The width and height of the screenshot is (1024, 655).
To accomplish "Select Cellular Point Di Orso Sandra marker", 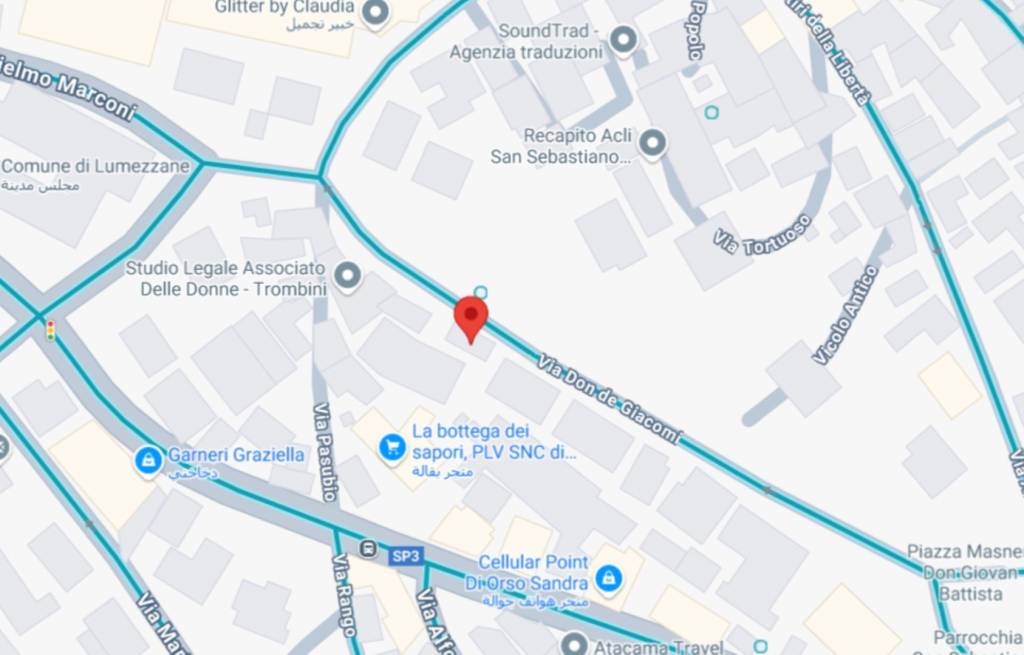I will pyautogui.click(x=607, y=577).
